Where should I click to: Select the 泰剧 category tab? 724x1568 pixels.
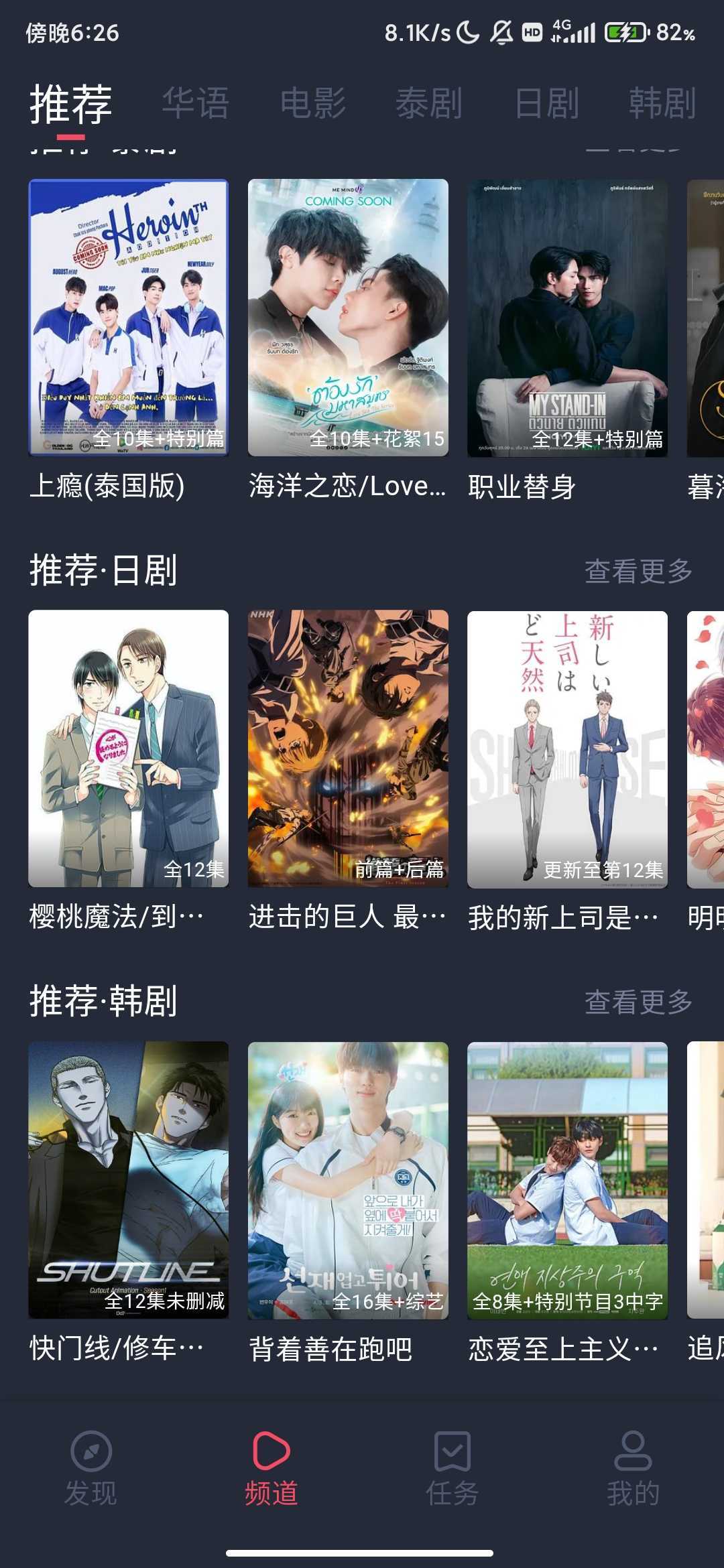coord(429,104)
